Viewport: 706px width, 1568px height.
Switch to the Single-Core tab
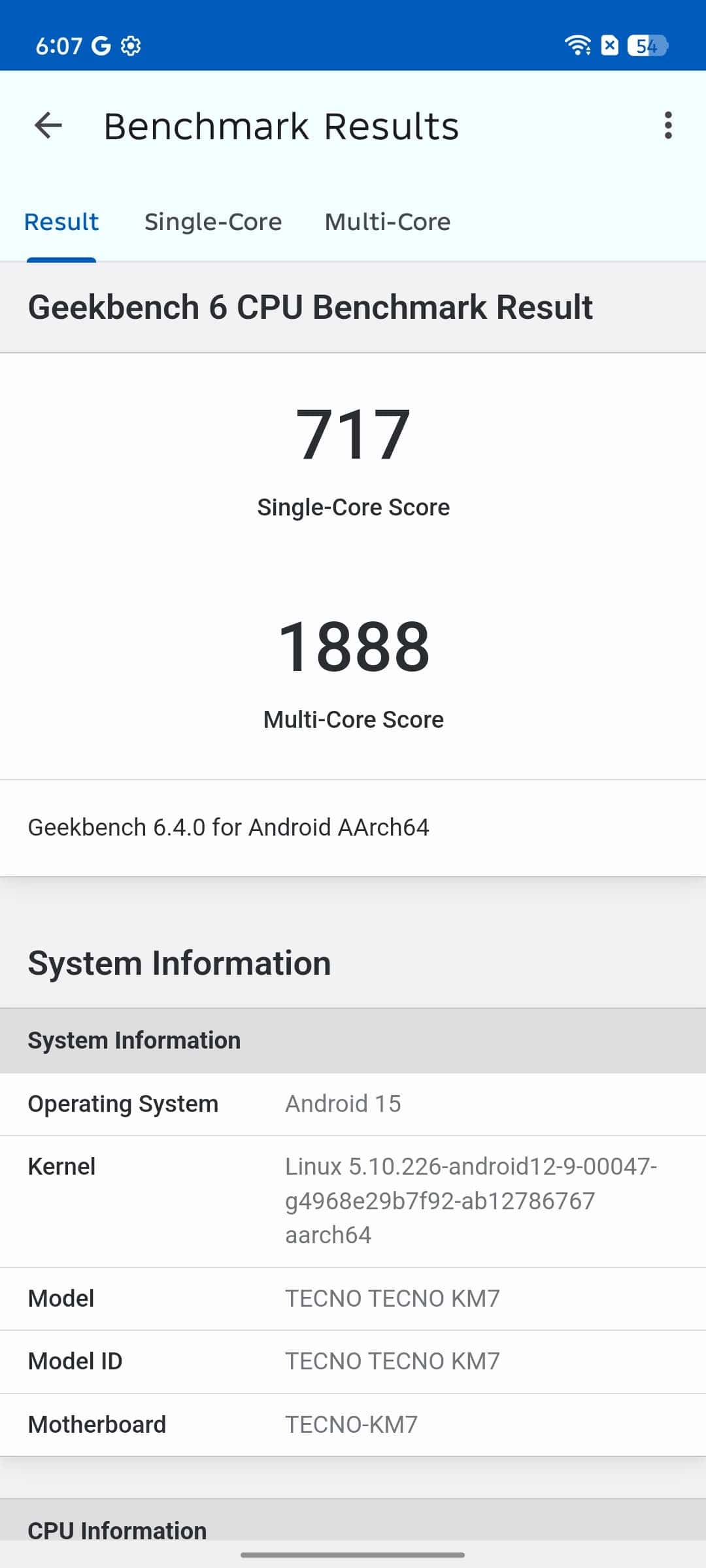213,222
